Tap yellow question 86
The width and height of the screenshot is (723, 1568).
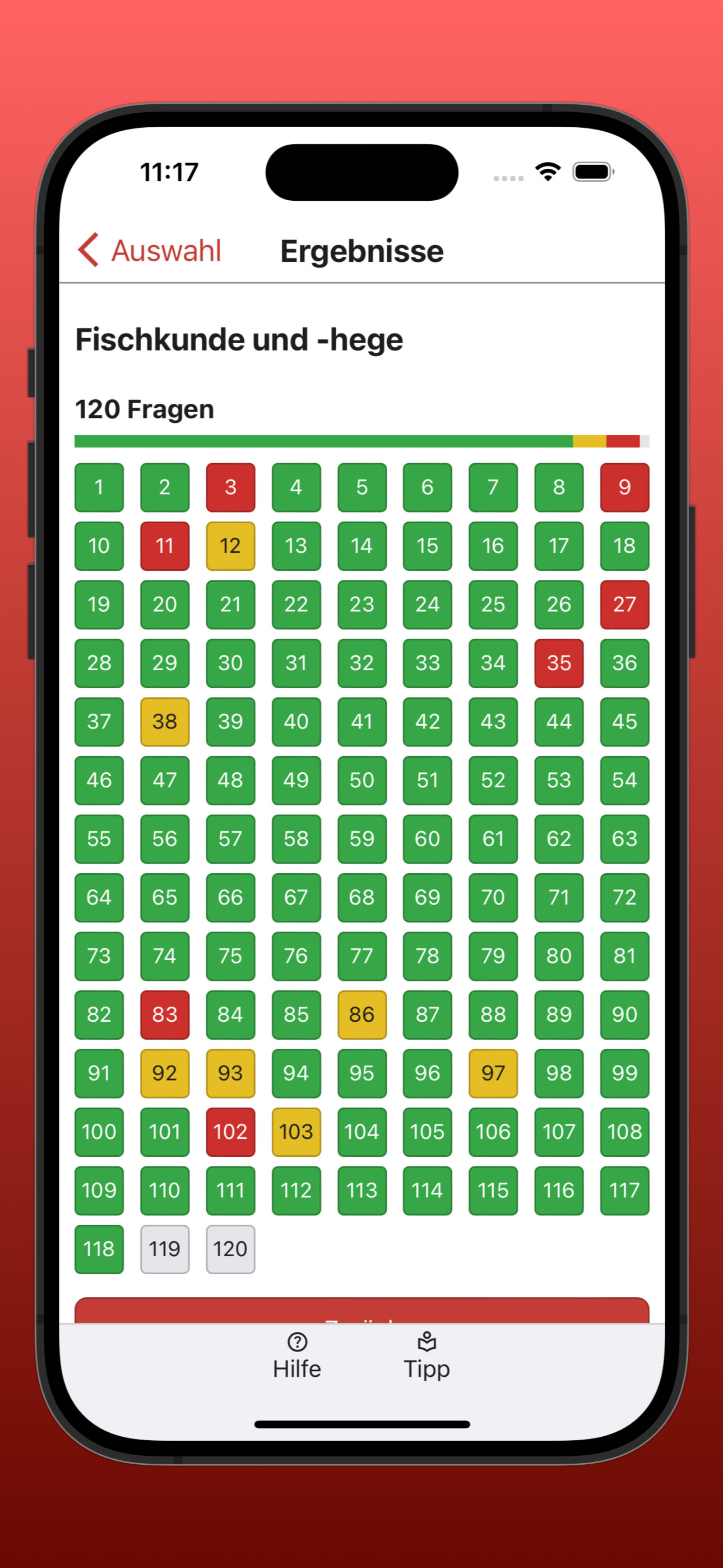361,1014
